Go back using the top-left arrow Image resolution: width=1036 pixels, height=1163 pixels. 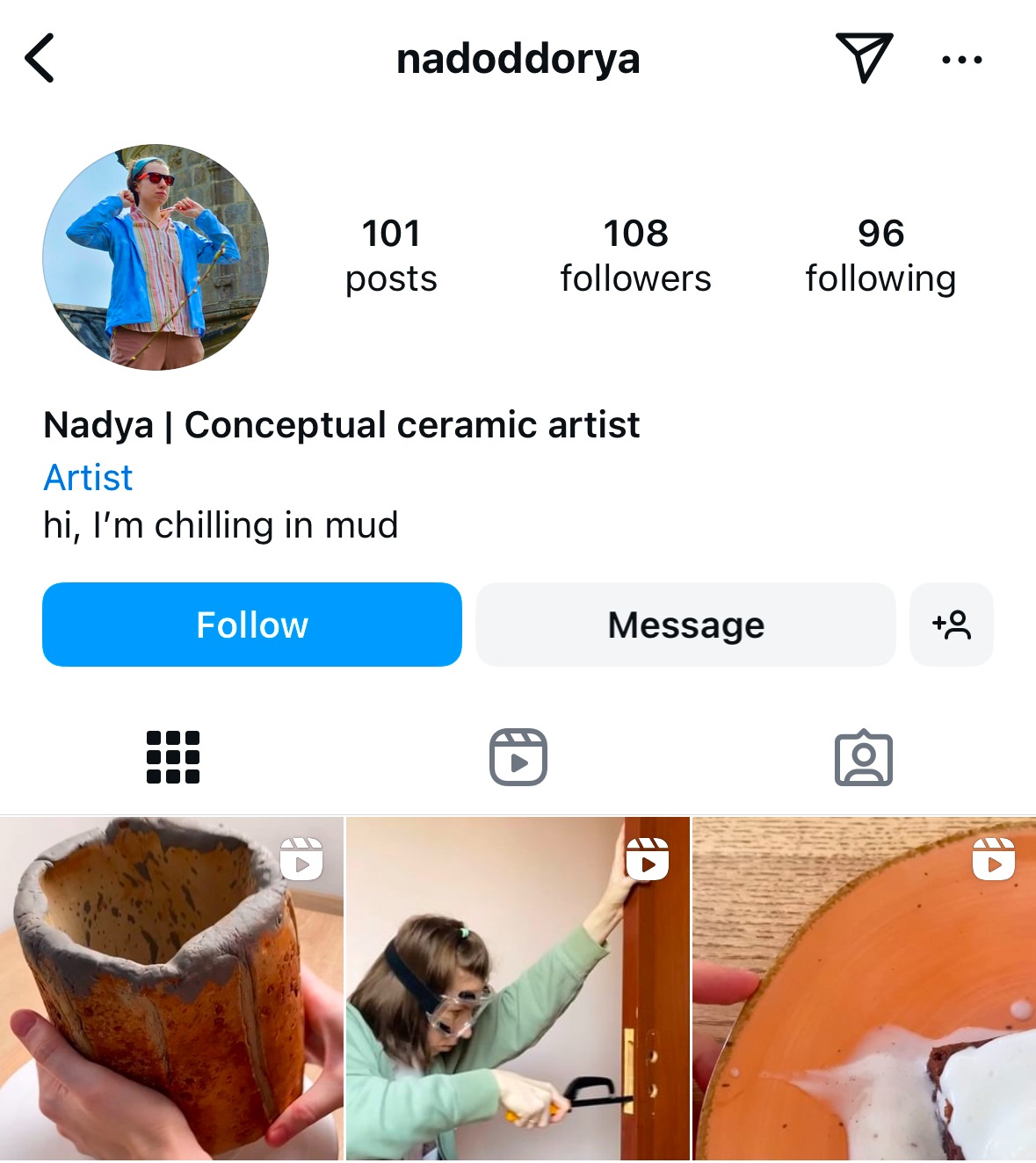[40, 59]
